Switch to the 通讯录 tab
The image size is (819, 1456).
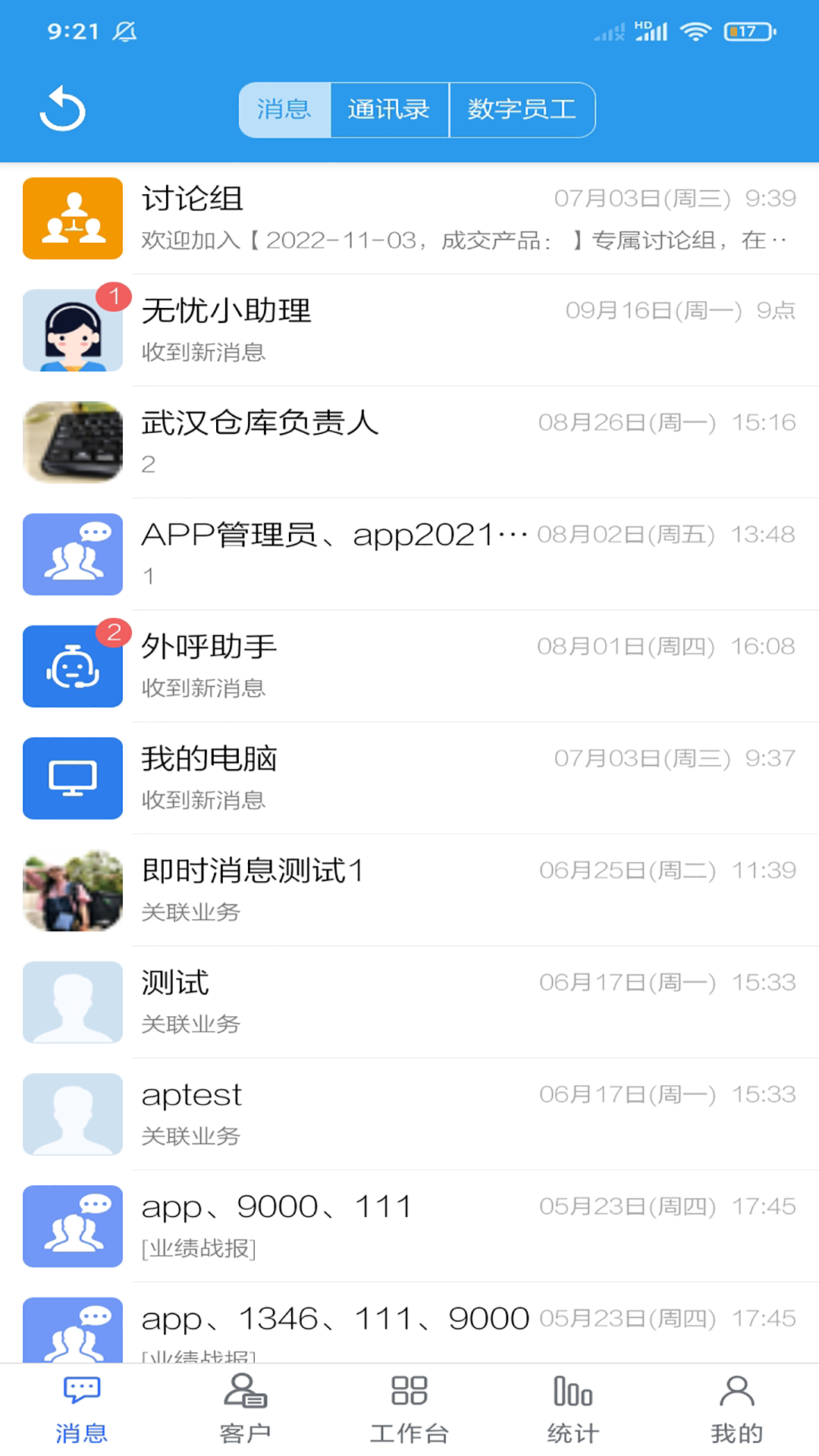point(389,110)
